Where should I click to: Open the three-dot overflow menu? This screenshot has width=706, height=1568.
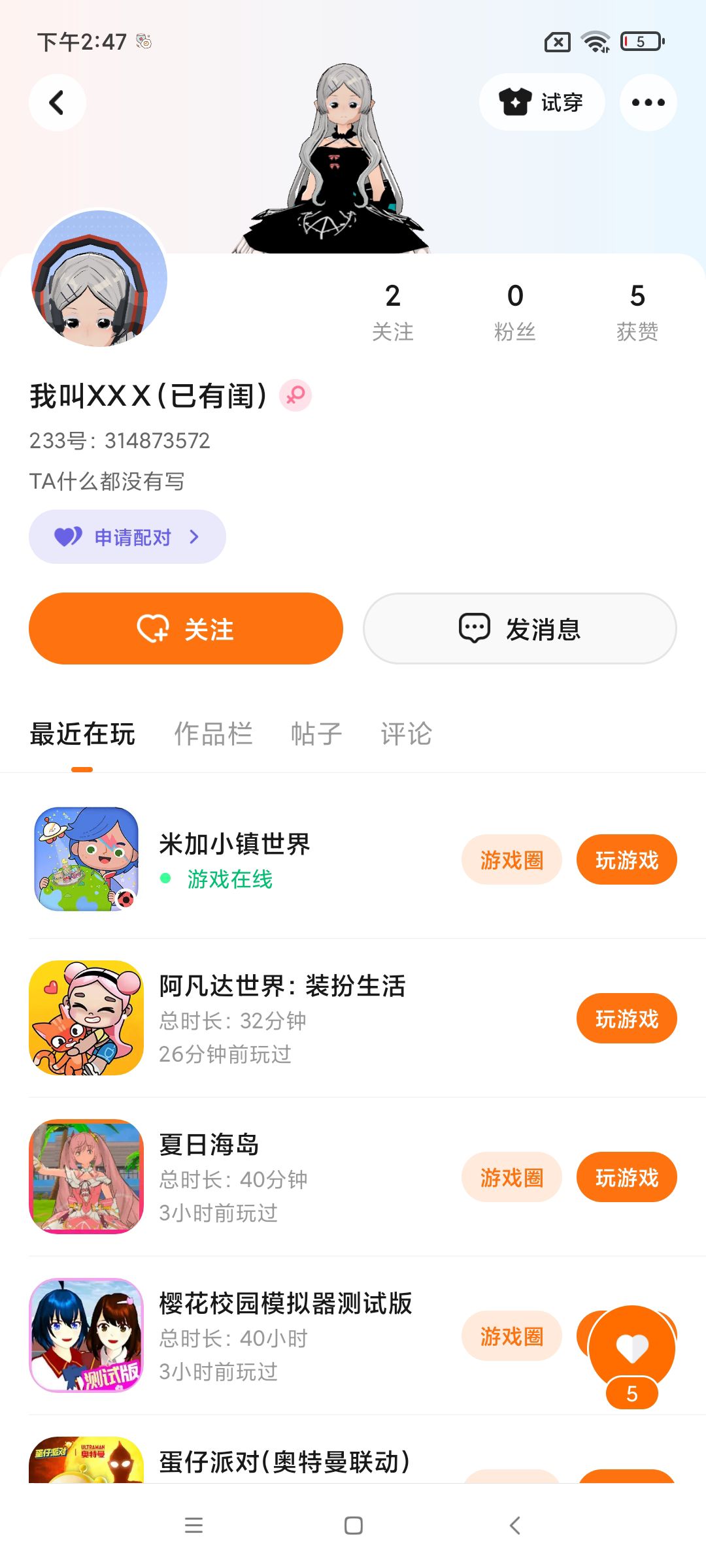coord(648,103)
